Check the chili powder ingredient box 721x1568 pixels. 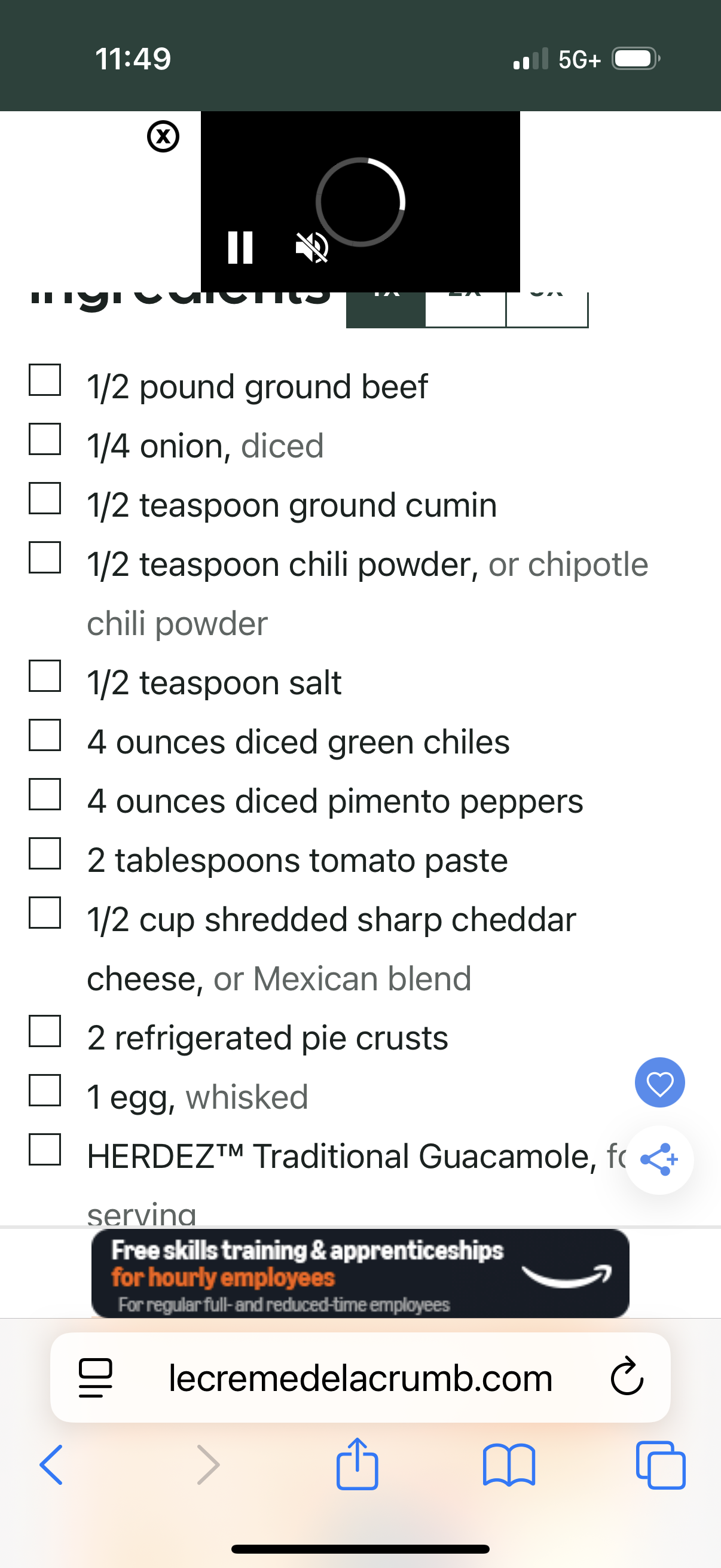point(45,557)
